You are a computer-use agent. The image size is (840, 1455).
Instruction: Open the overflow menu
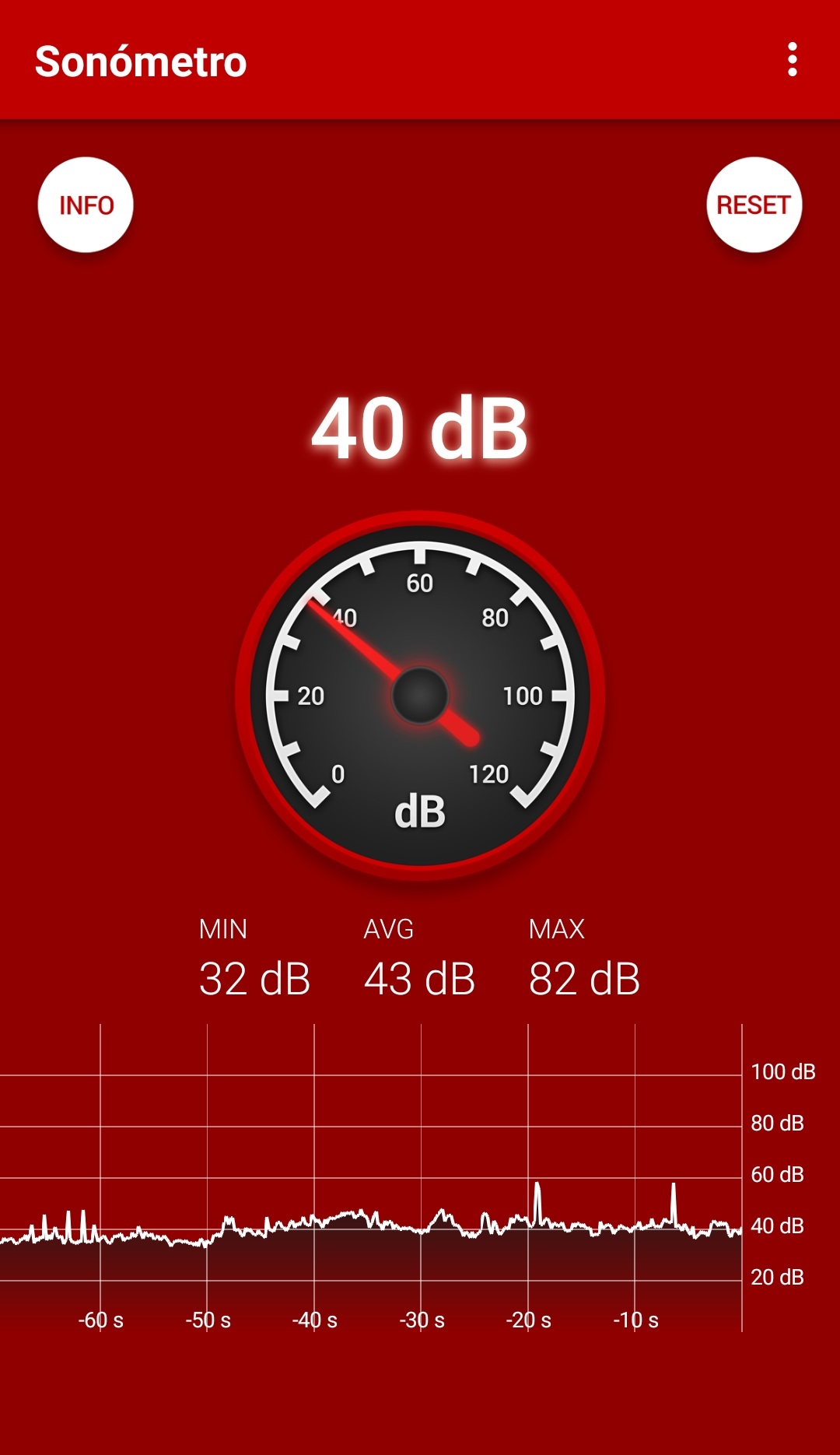792,60
